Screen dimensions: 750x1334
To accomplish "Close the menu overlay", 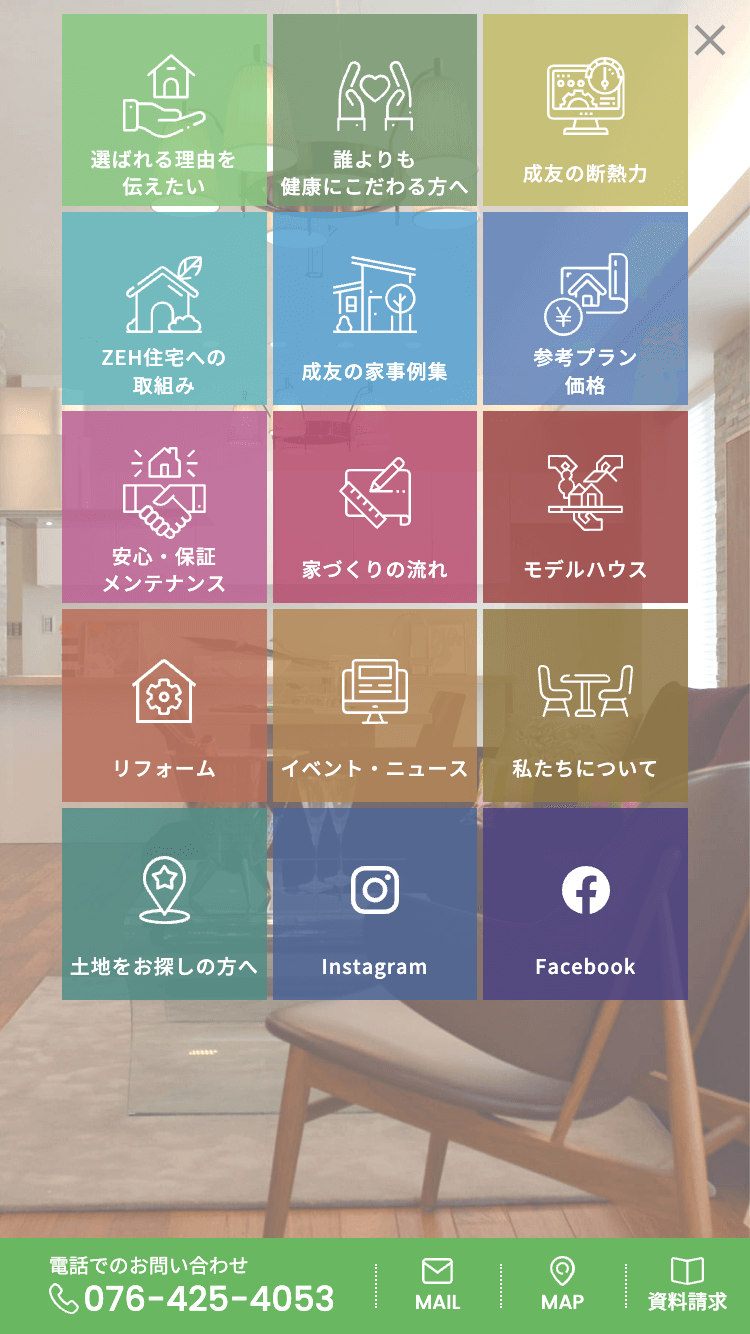I will point(709,40).
